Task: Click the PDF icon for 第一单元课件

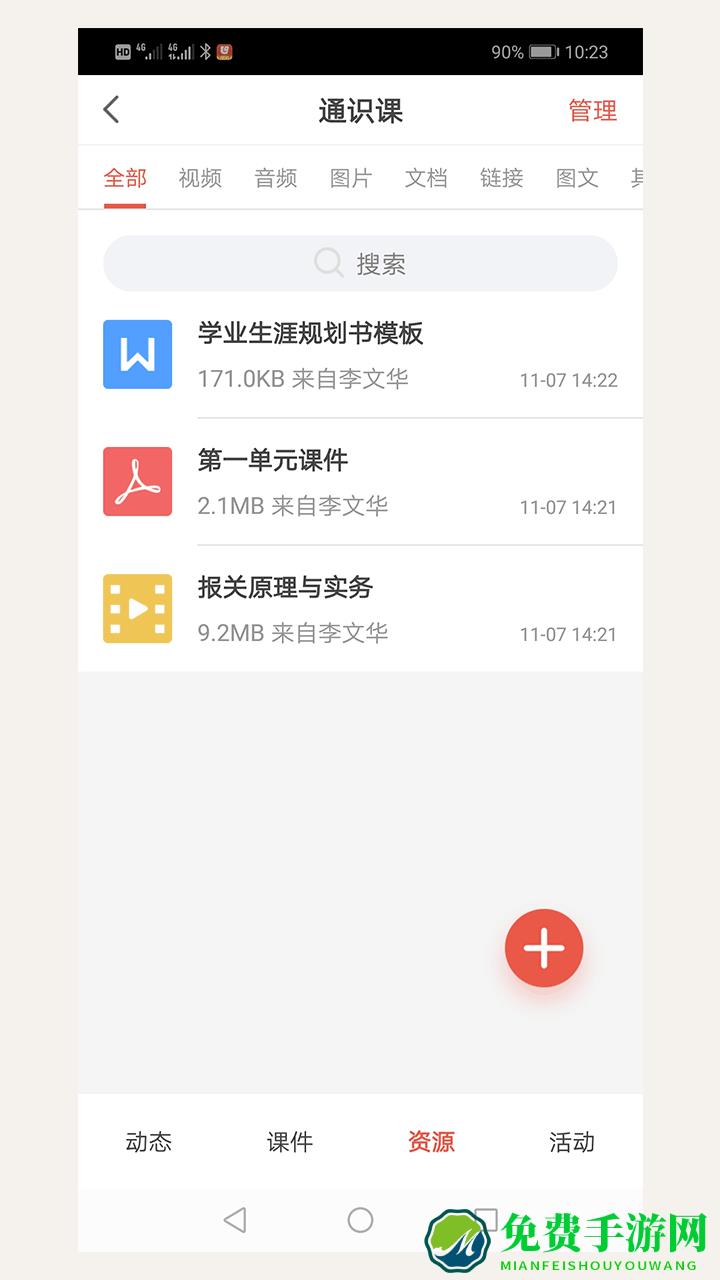Action: (x=137, y=482)
